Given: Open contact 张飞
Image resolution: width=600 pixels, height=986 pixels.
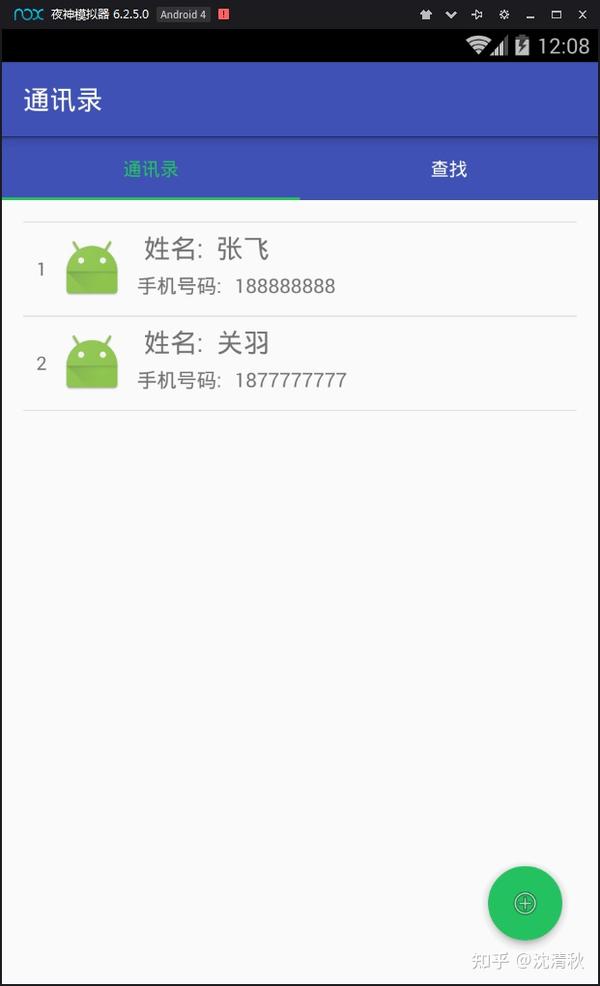Looking at the screenshot, I should tap(299, 269).
